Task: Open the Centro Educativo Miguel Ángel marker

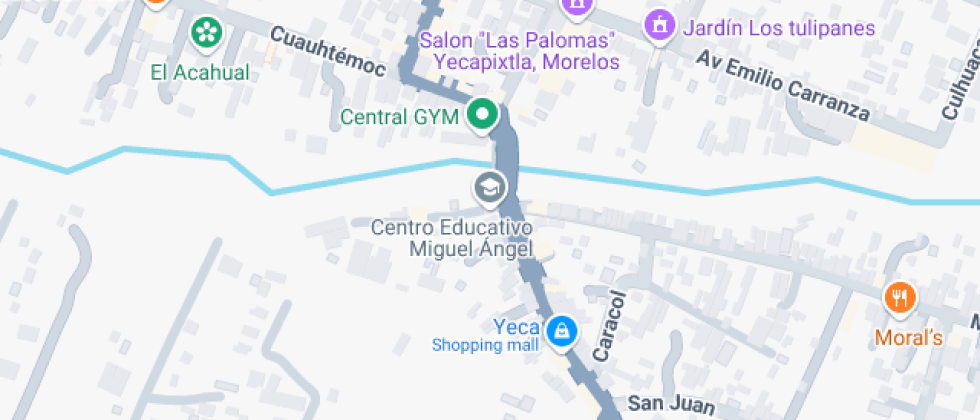Action: point(489,187)
